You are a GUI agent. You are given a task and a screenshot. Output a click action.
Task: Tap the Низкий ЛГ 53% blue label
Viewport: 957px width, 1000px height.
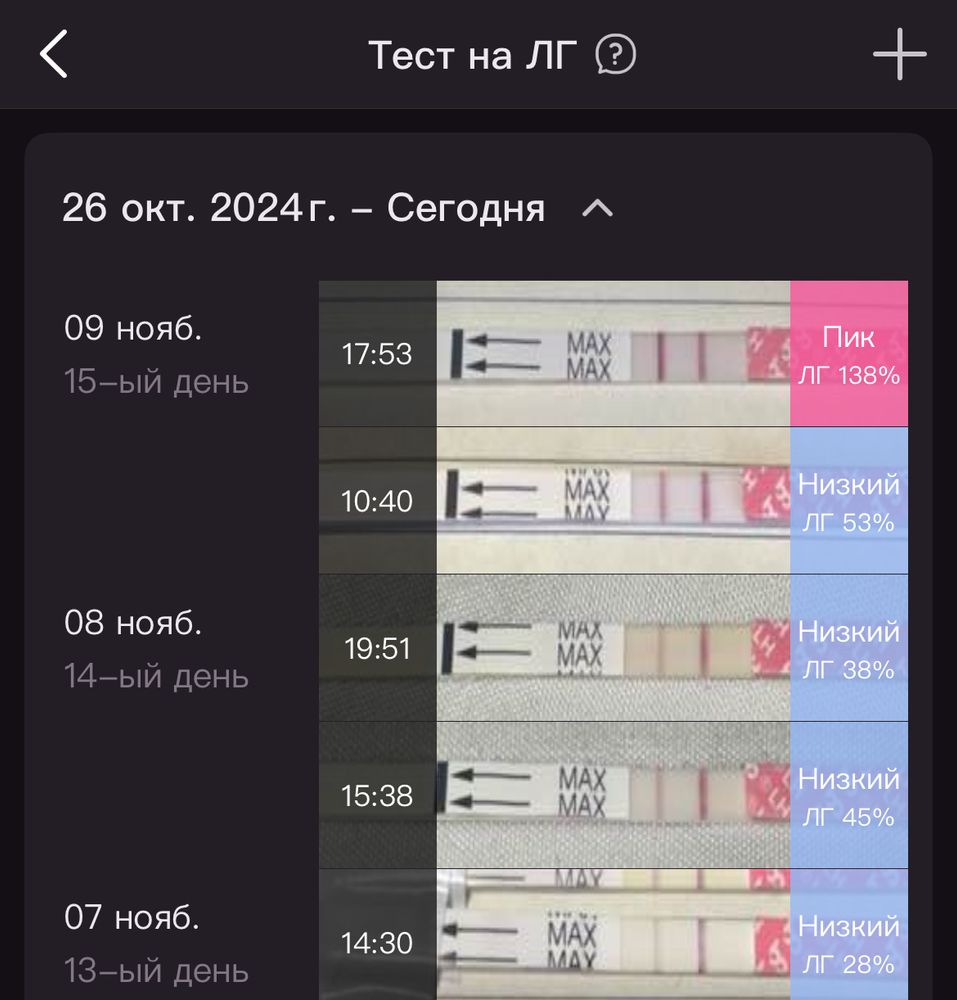pyautogui.click(x=848, y=500)
